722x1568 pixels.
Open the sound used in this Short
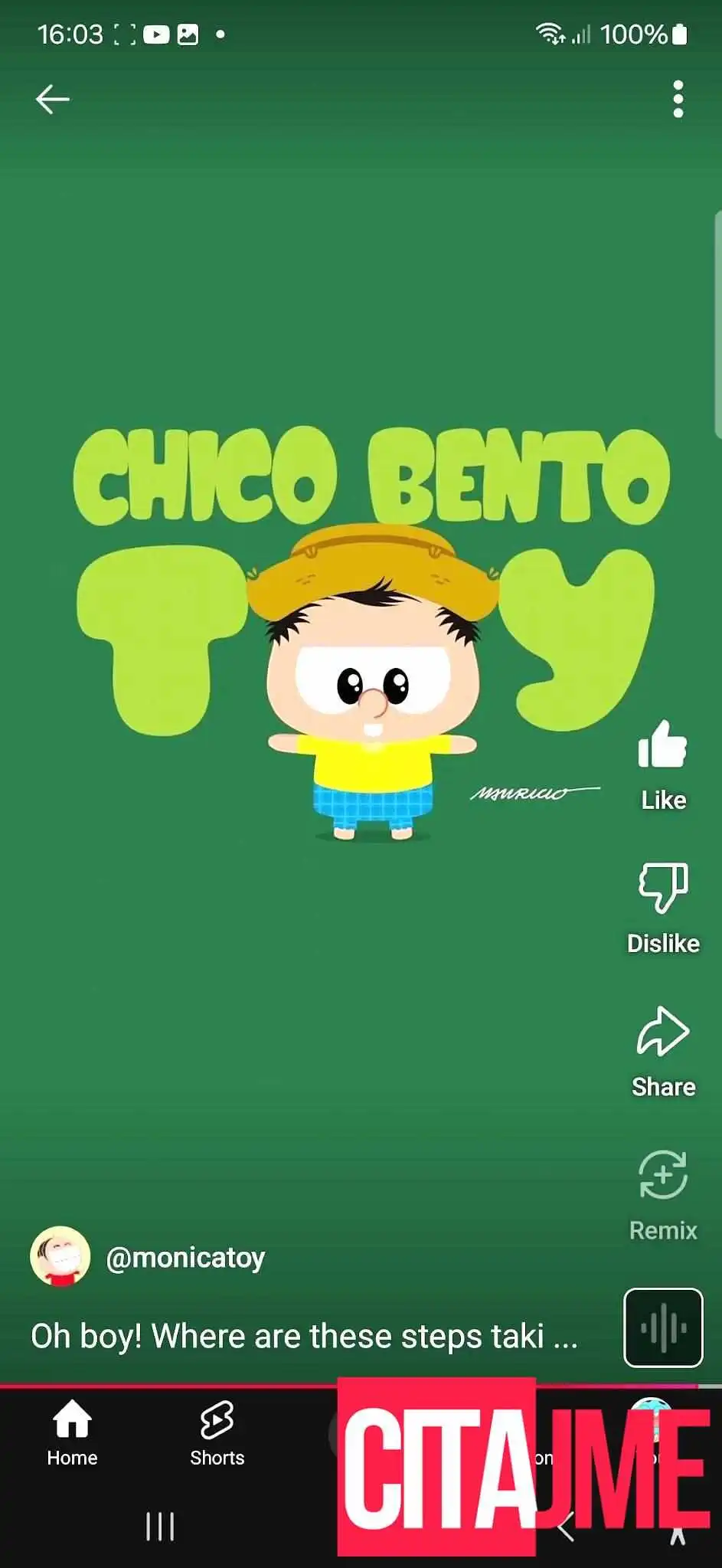click(x=663, y=1327)
